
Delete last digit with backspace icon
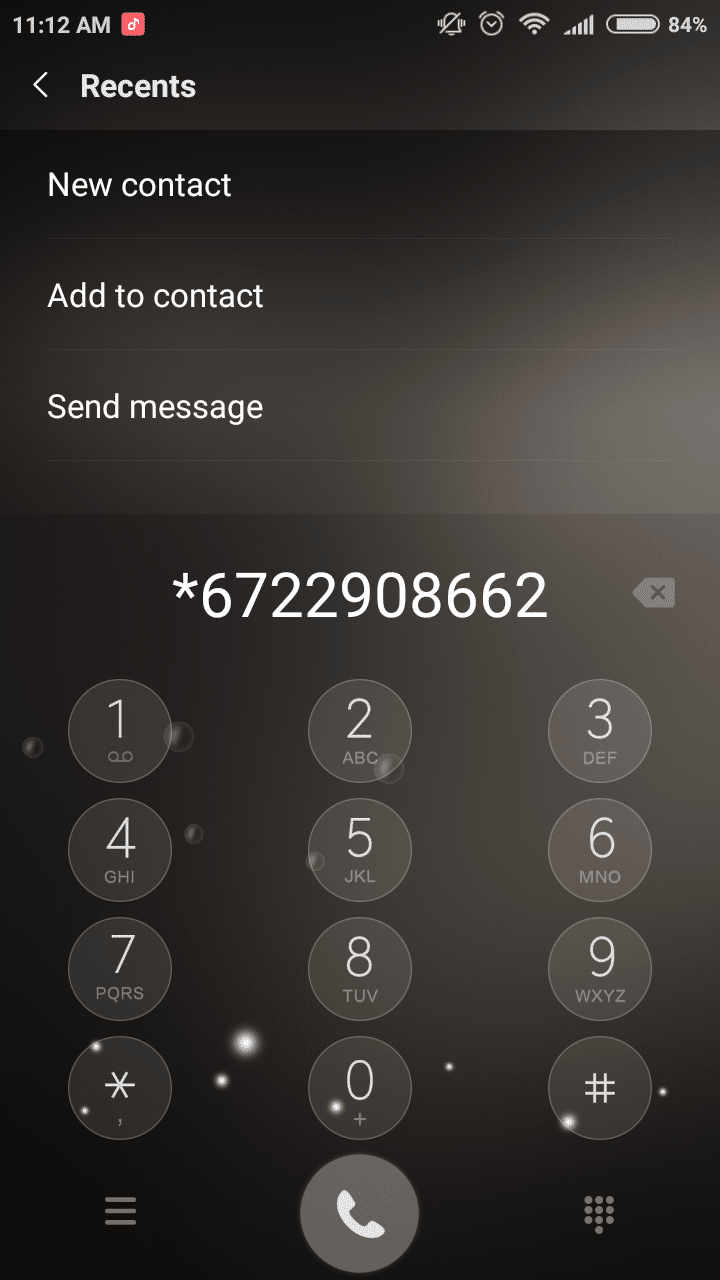click(654, 593)
